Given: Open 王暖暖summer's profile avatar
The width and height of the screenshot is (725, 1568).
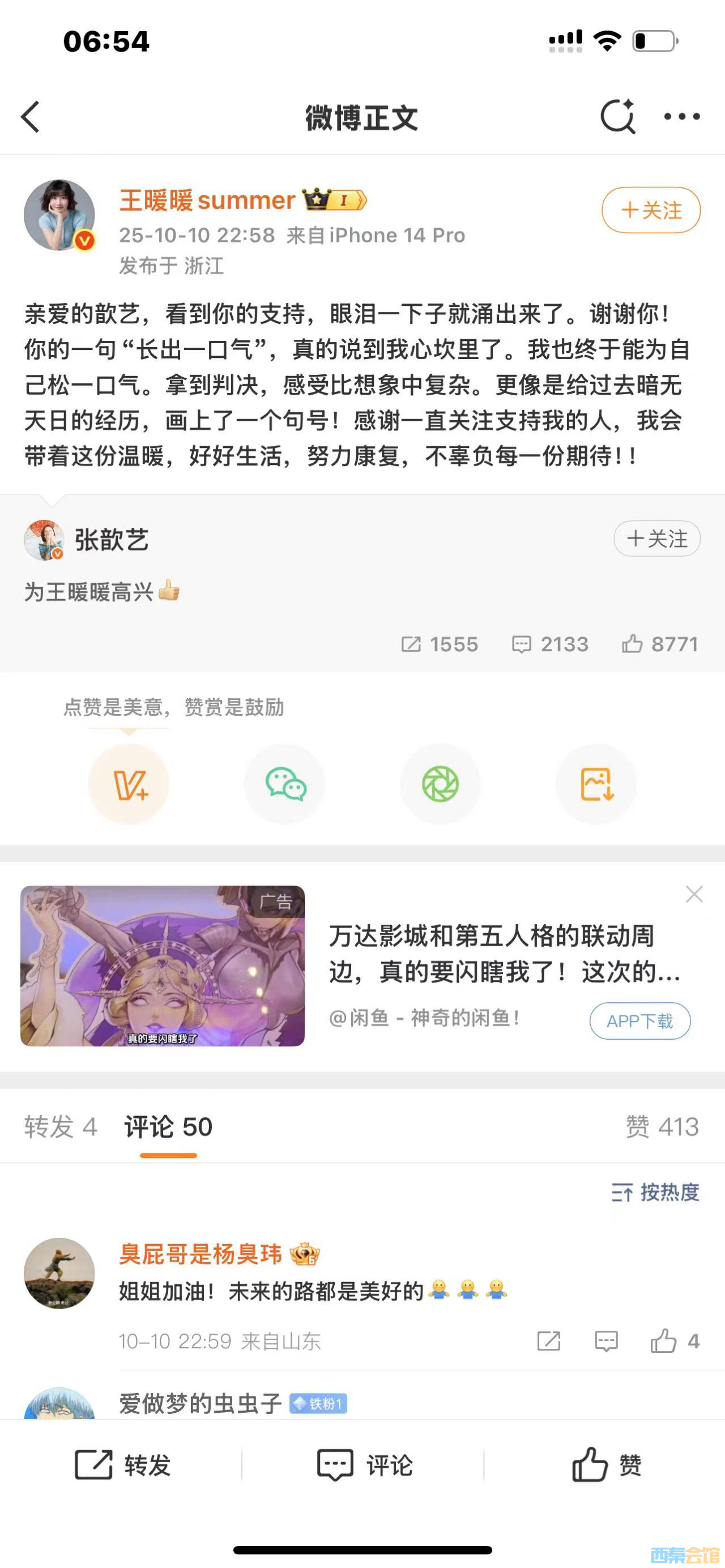Looking at the screenshot, I should (x=59, y=215).
